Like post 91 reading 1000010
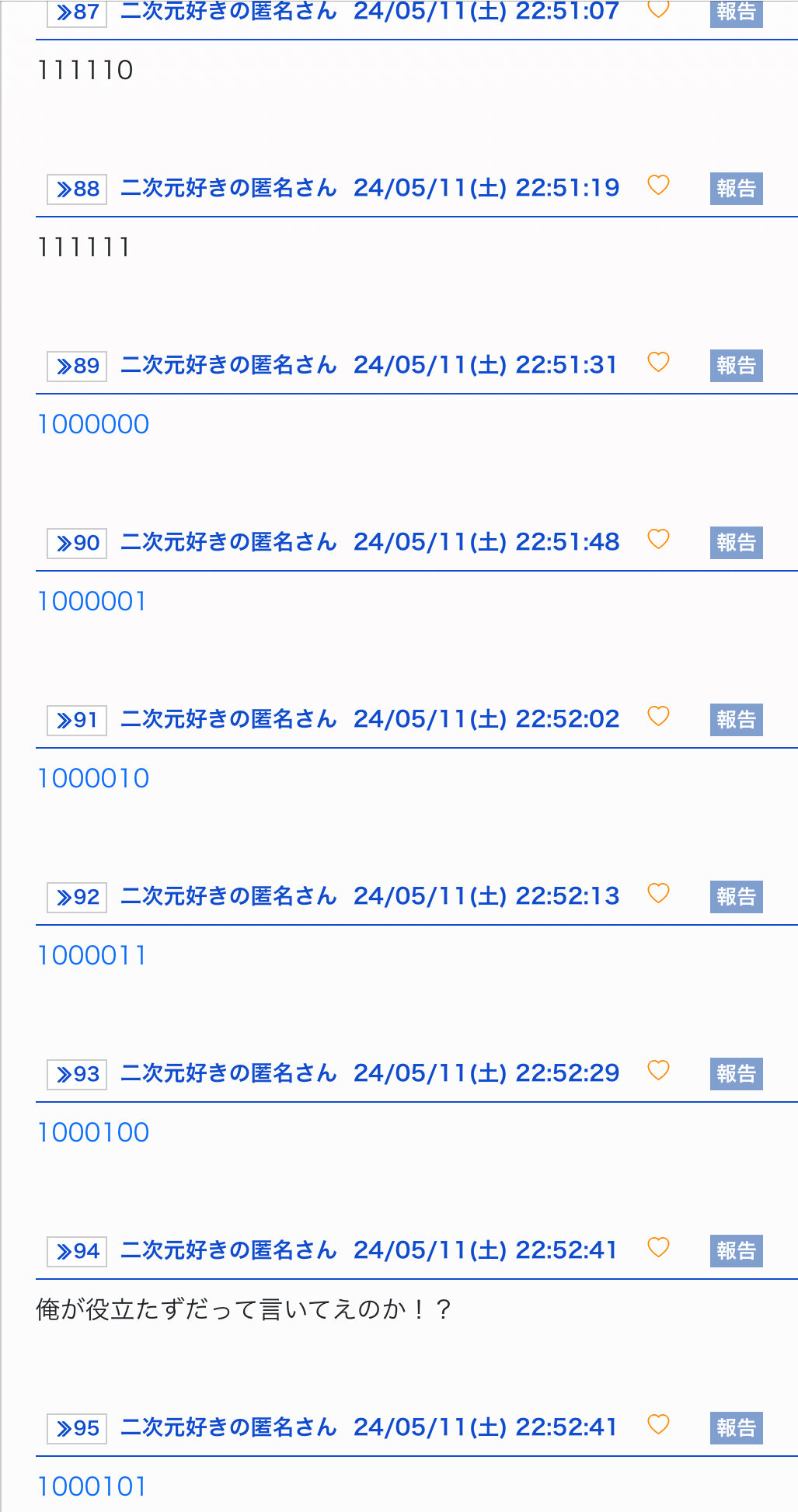Image resolution: width=798 pixels, height=1512 pixels. coord(658,717)
